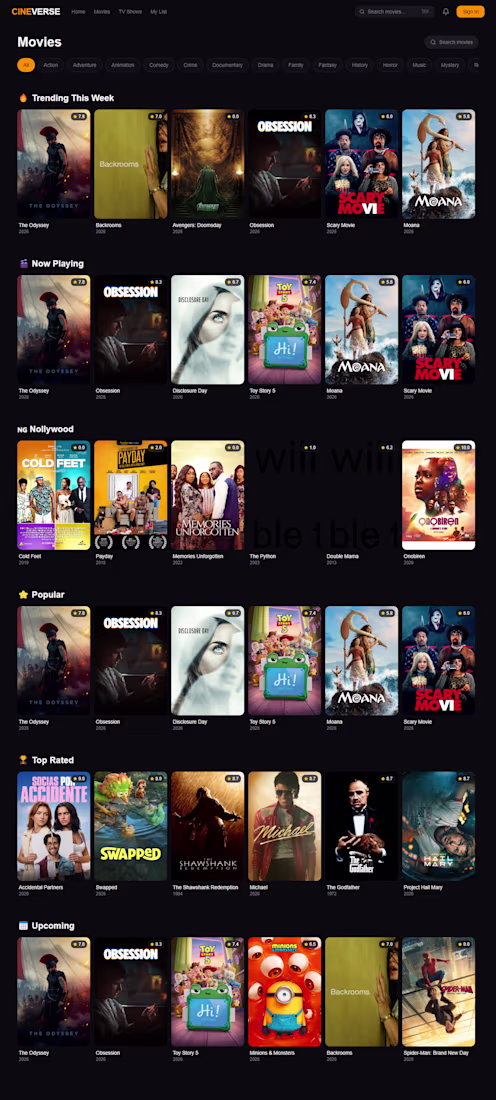Switch to TV Shows
The width and height of the screenshot is (496, 1100).
point(129,12)
